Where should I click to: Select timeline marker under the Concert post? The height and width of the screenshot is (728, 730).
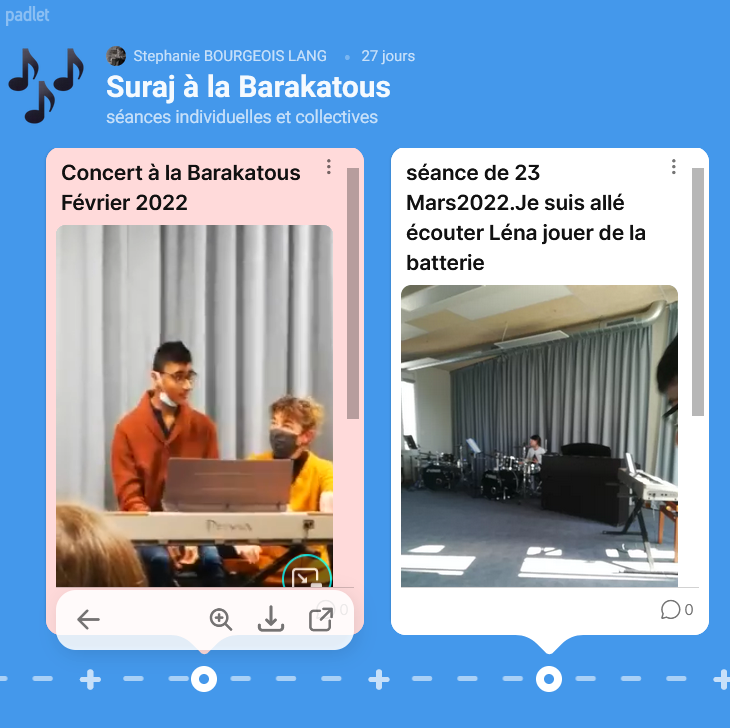[x=204, y=680]
